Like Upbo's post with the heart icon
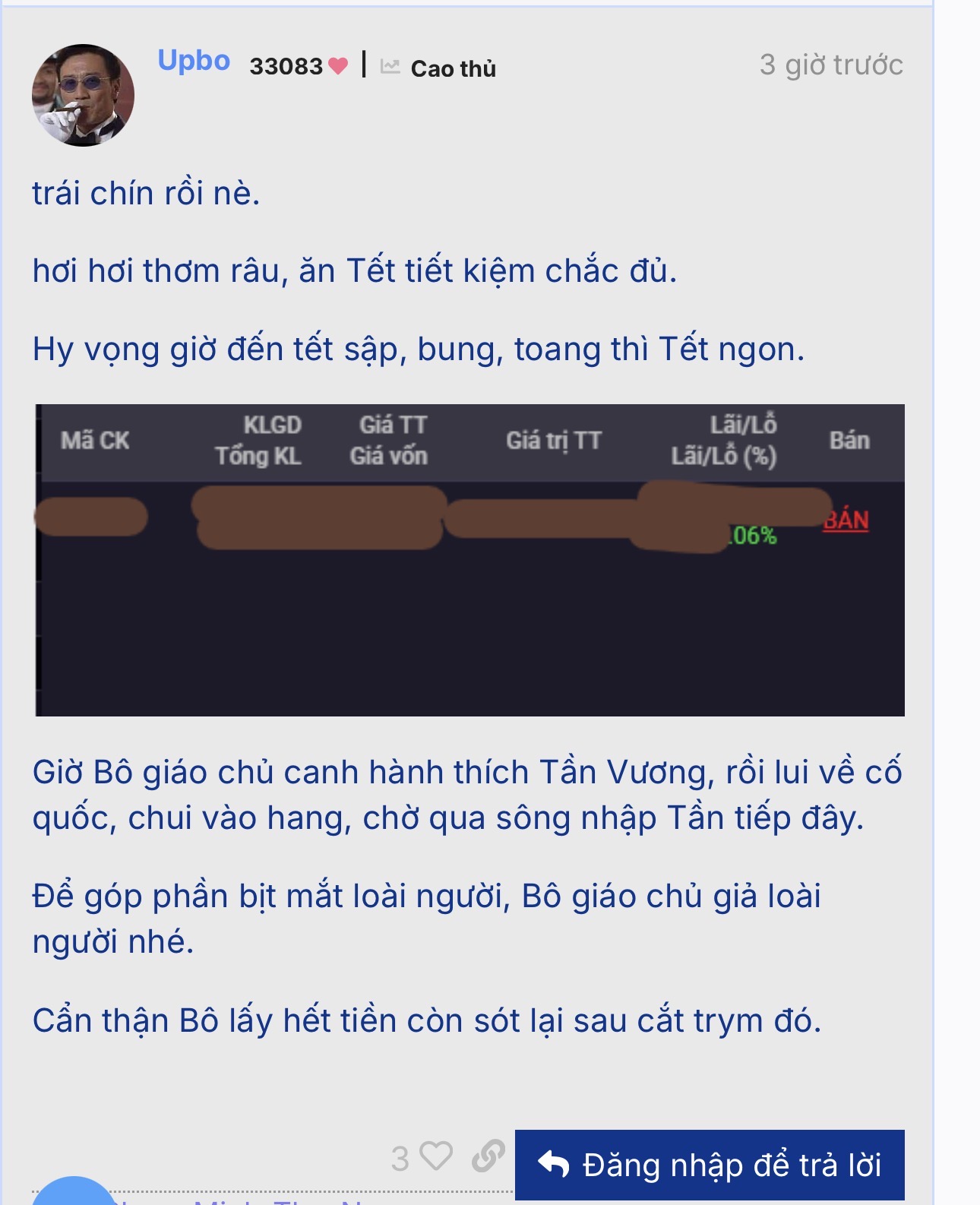 [436, 1156]
